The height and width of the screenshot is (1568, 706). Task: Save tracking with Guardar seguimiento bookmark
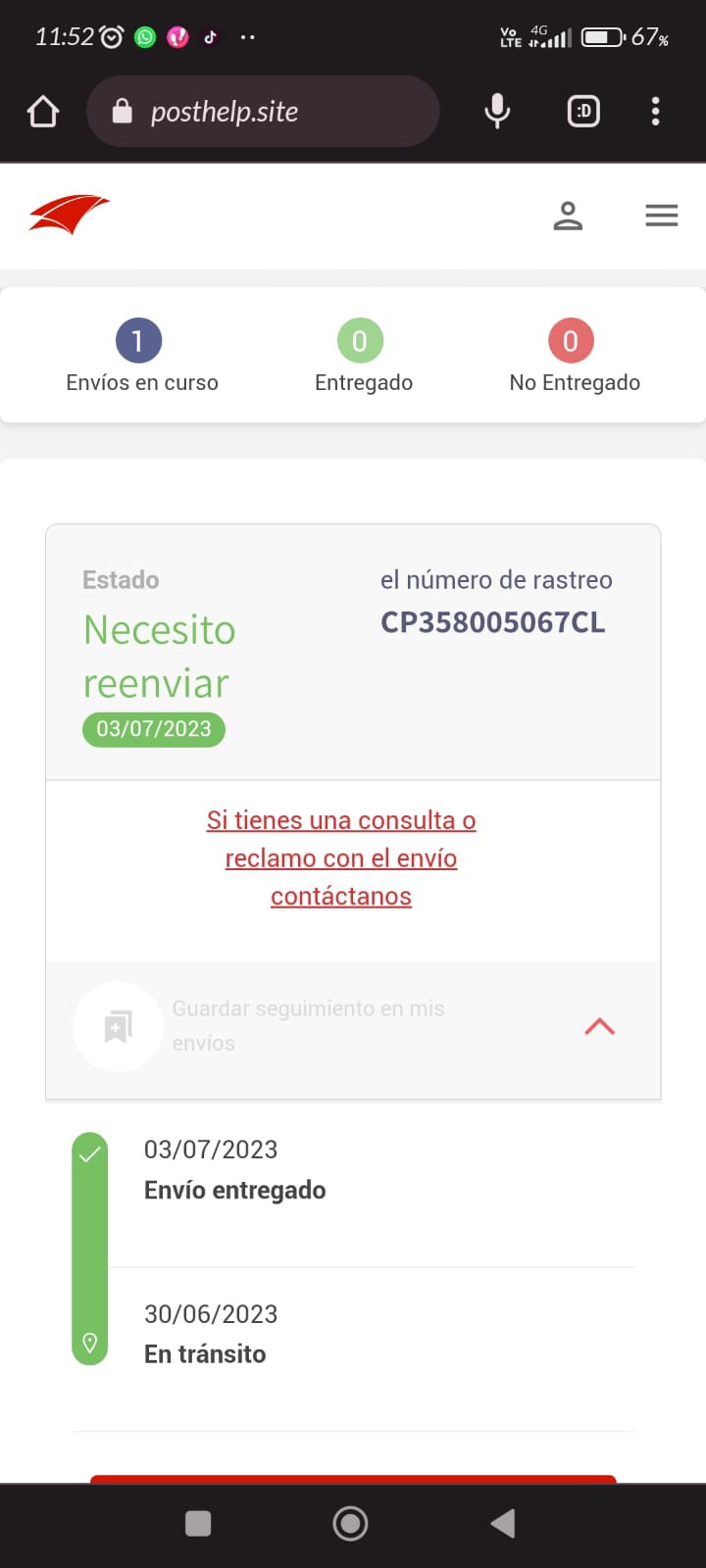pos(119,1026)
